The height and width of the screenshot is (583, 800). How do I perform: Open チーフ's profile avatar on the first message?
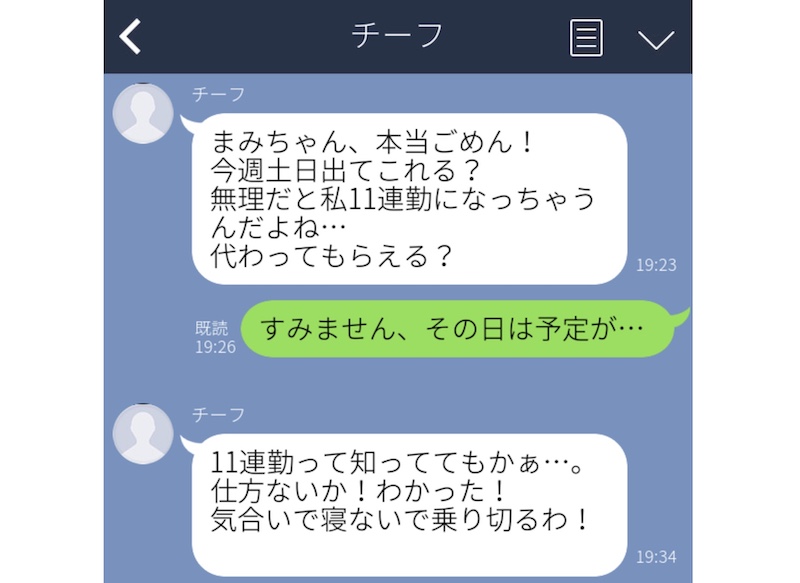pyautogui.click(x=143, y=115)
